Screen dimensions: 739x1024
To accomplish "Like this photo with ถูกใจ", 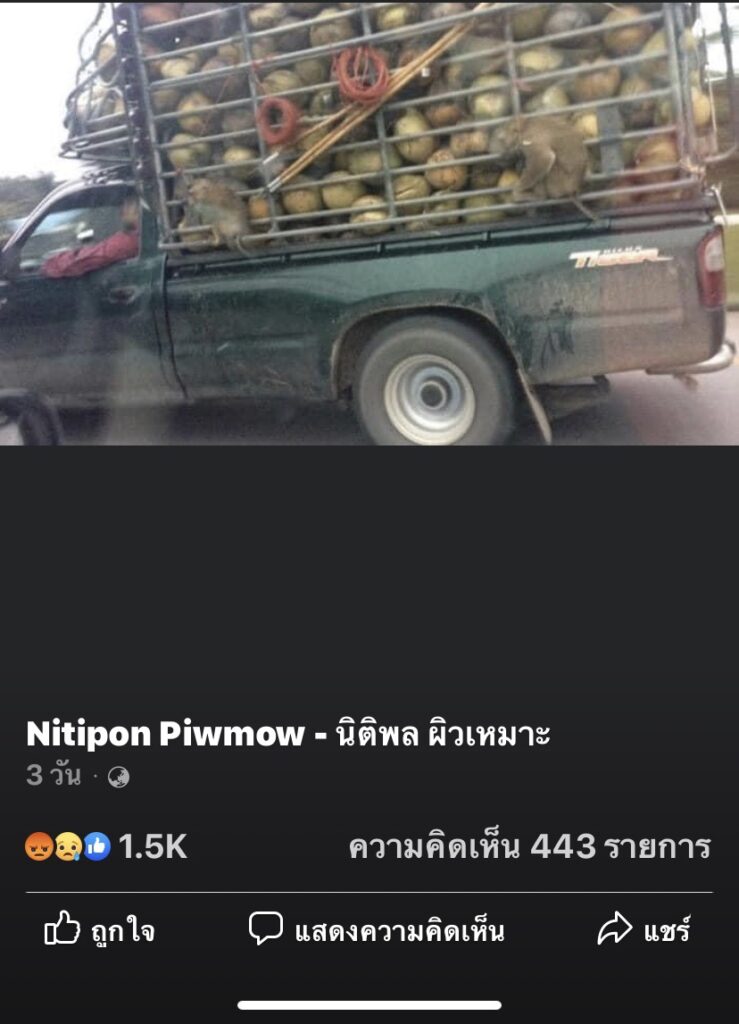I will tap(100, 931).
